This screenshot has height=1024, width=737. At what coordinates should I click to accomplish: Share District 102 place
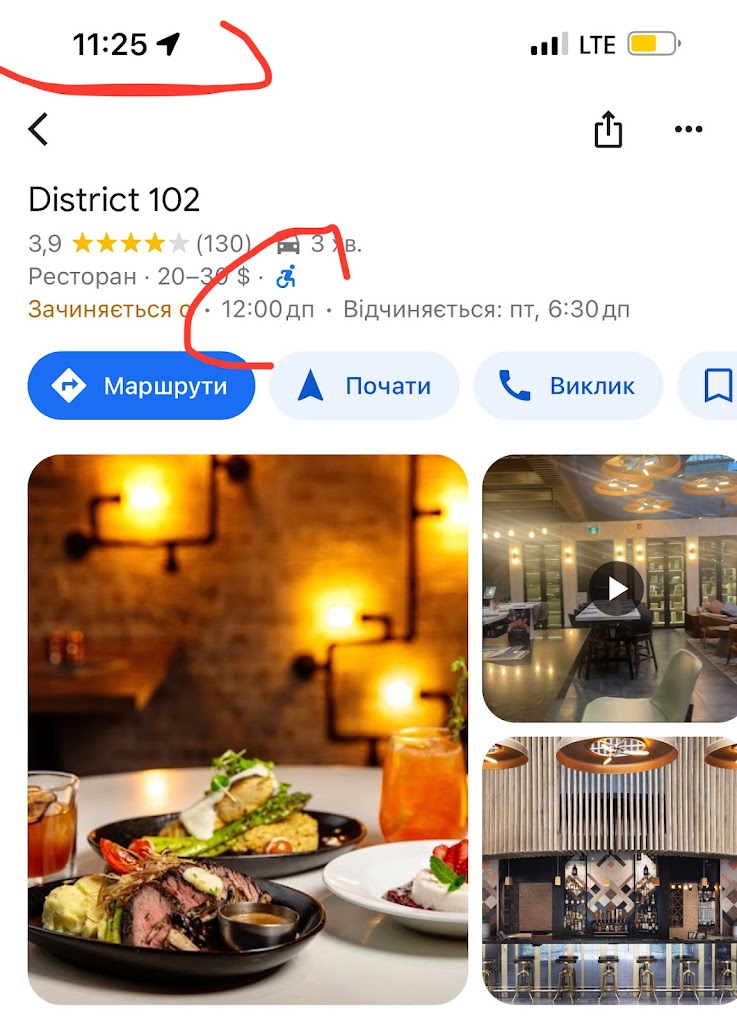[608, 130]
